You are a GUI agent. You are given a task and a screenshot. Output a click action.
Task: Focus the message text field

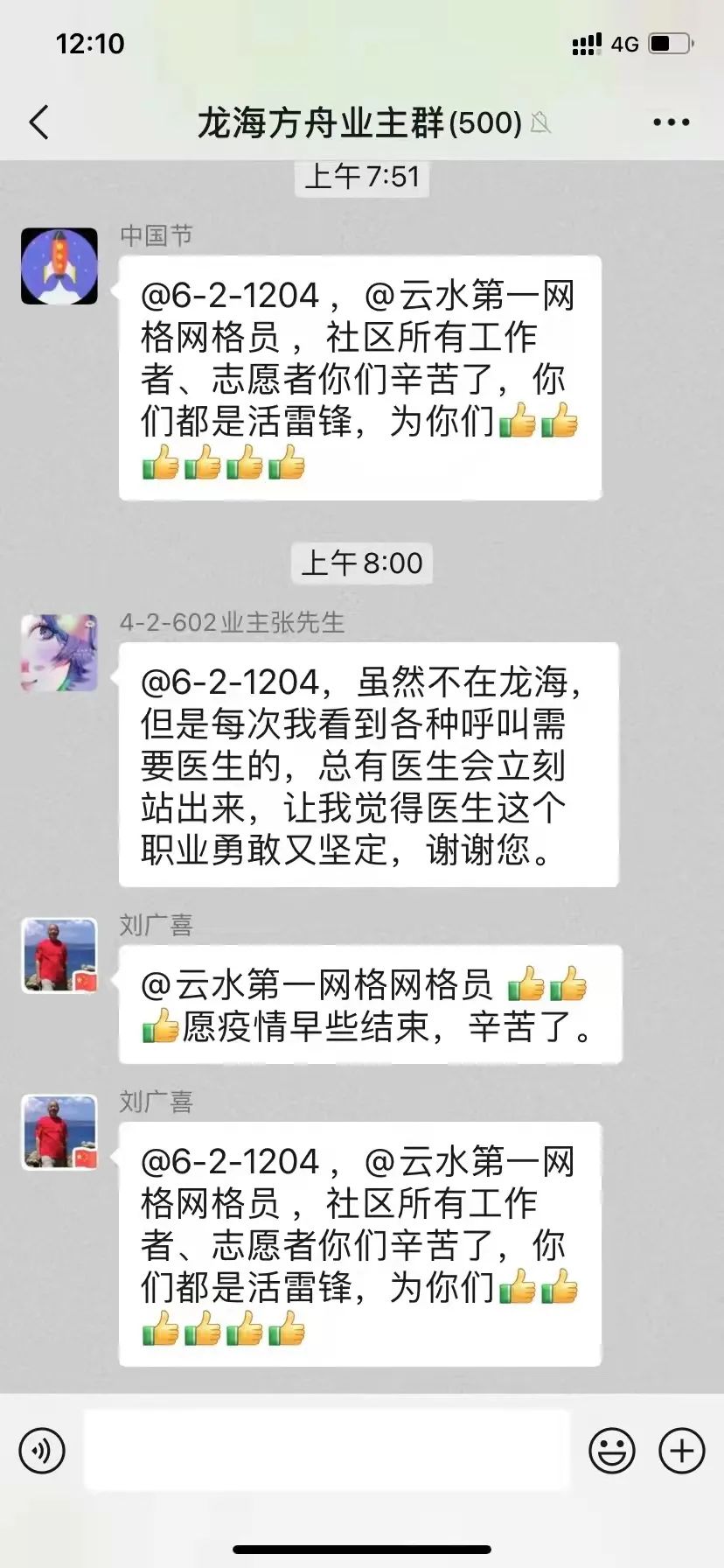[327, 1450]
